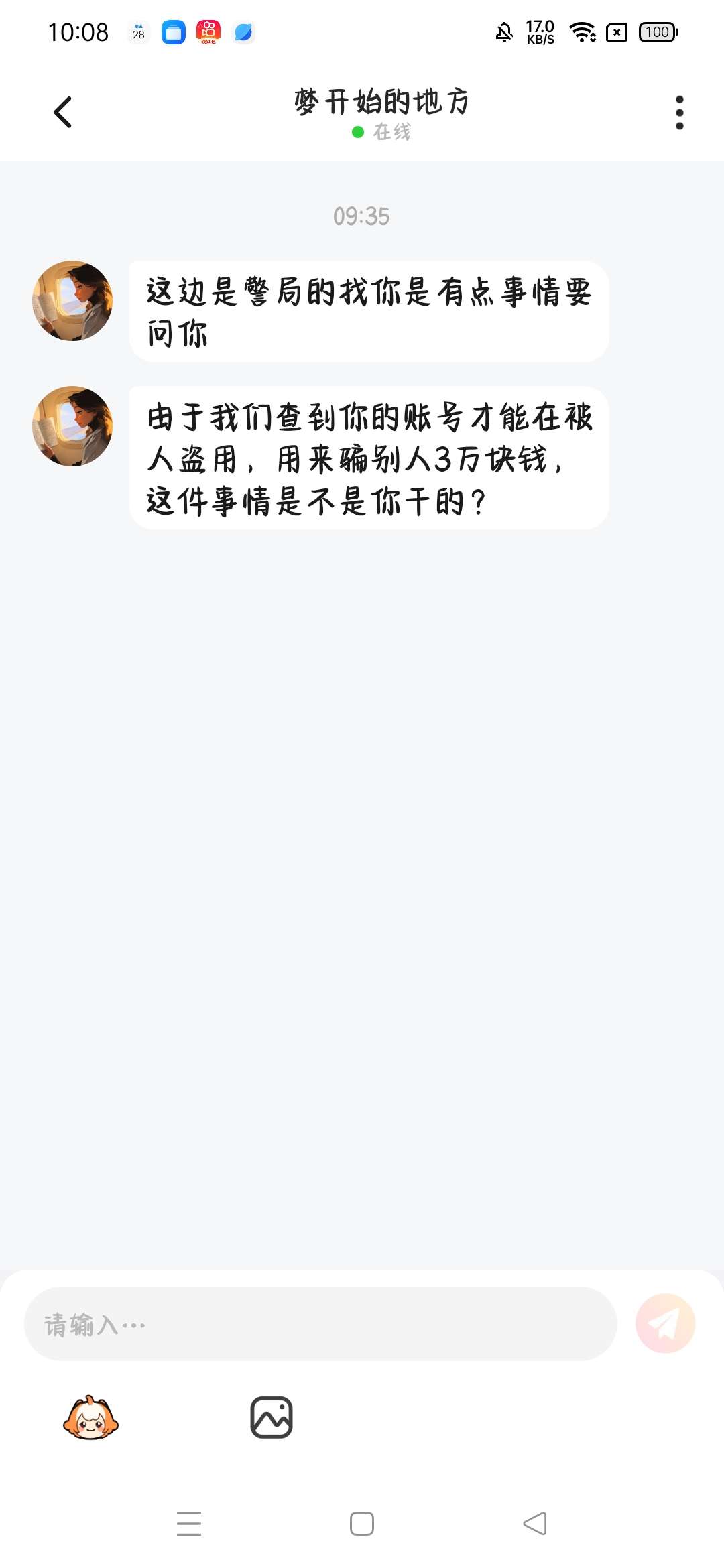Attach a picture from the gallery

click(271, 1417)
